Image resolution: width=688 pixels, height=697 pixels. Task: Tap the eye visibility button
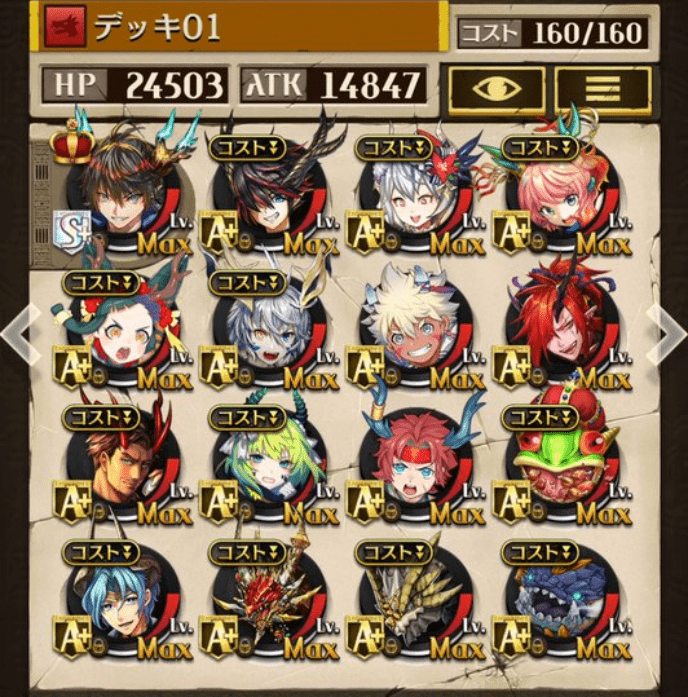tap(496, 90)
